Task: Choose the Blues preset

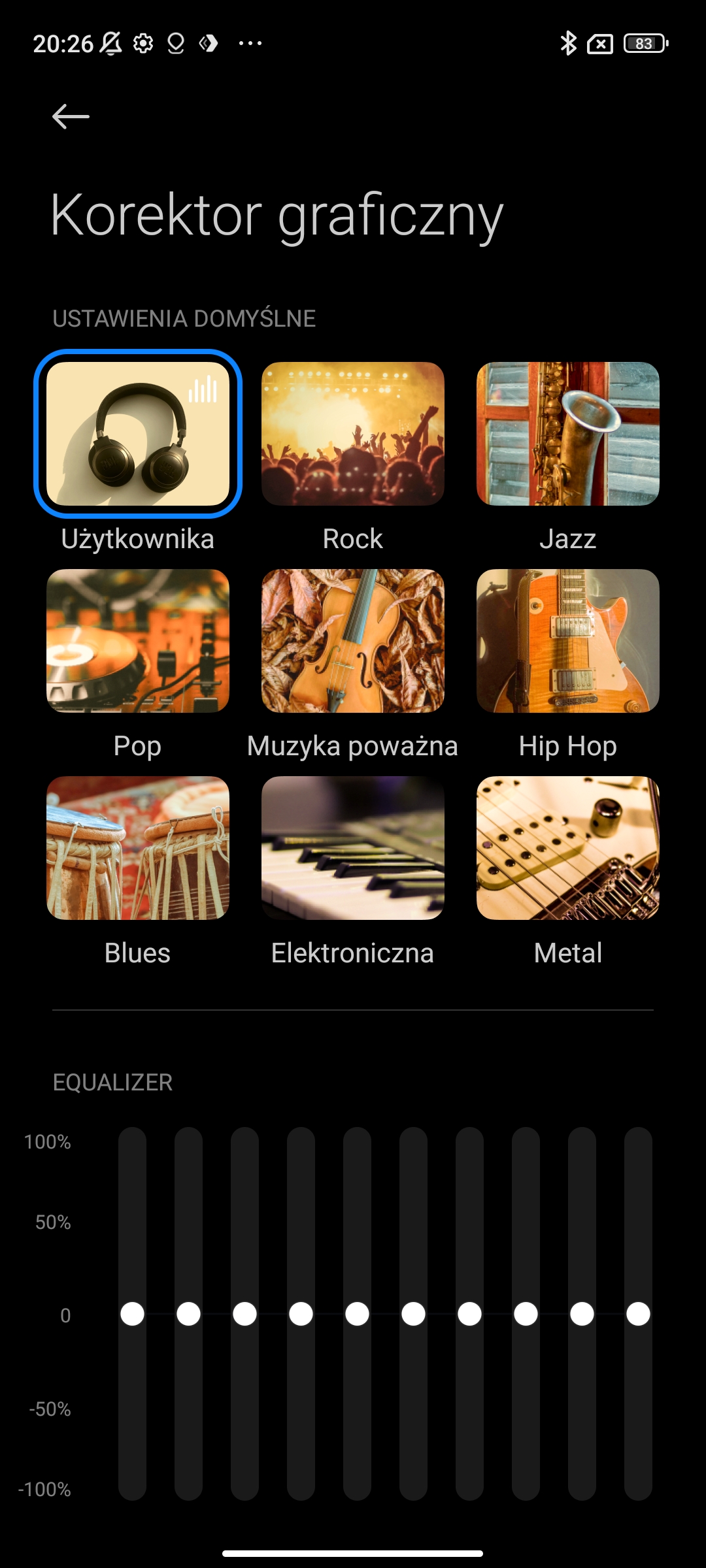Action: tap(138, 848)
